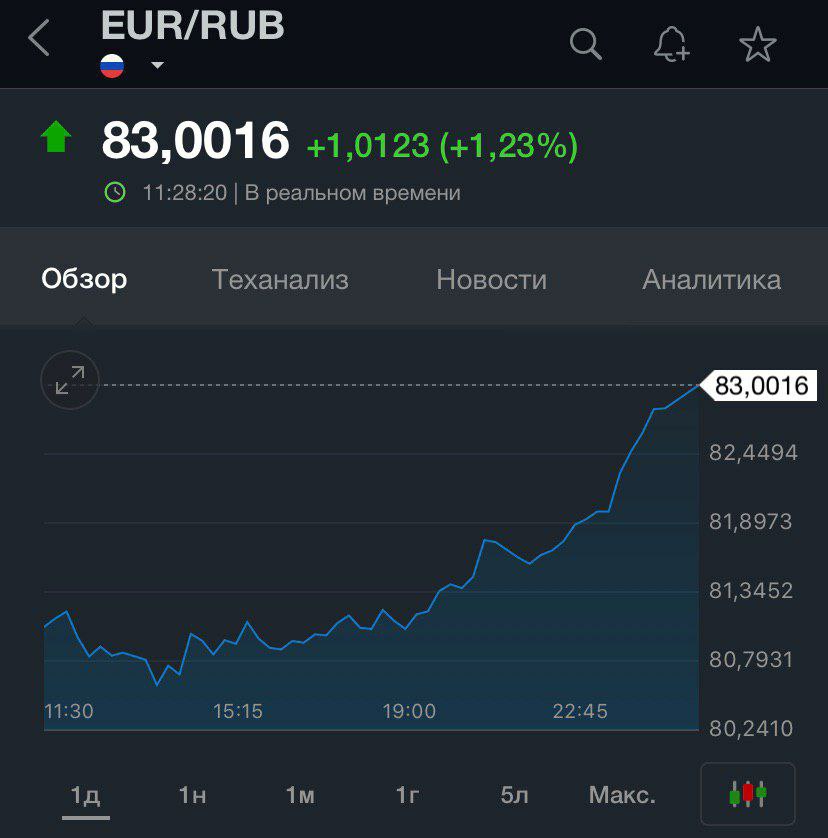Add EUR/RUB to favorites with the star
The width and height of the screenshot is (828, 838).
click(757, 43)
